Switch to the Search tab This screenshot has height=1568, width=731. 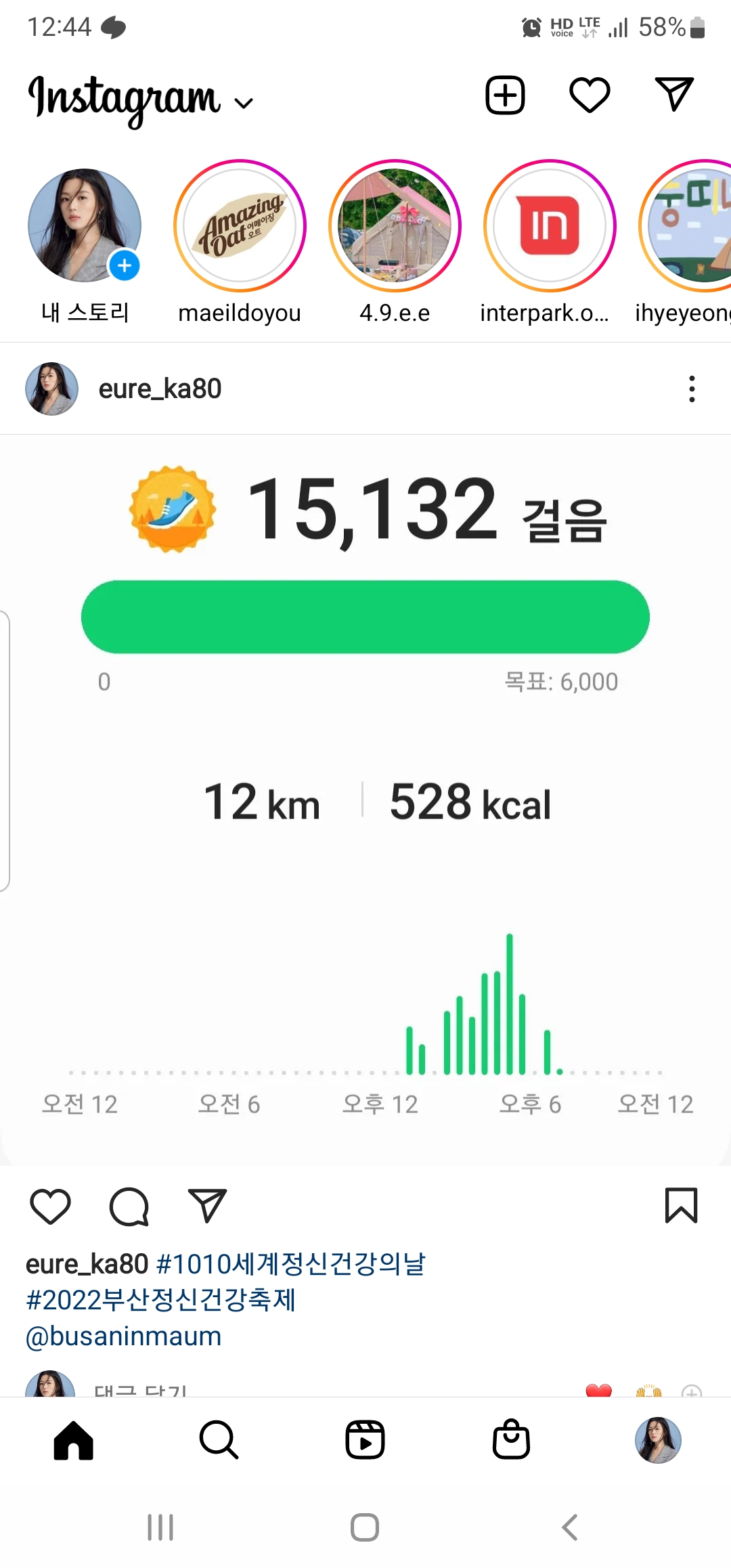tap(219, 1439)
